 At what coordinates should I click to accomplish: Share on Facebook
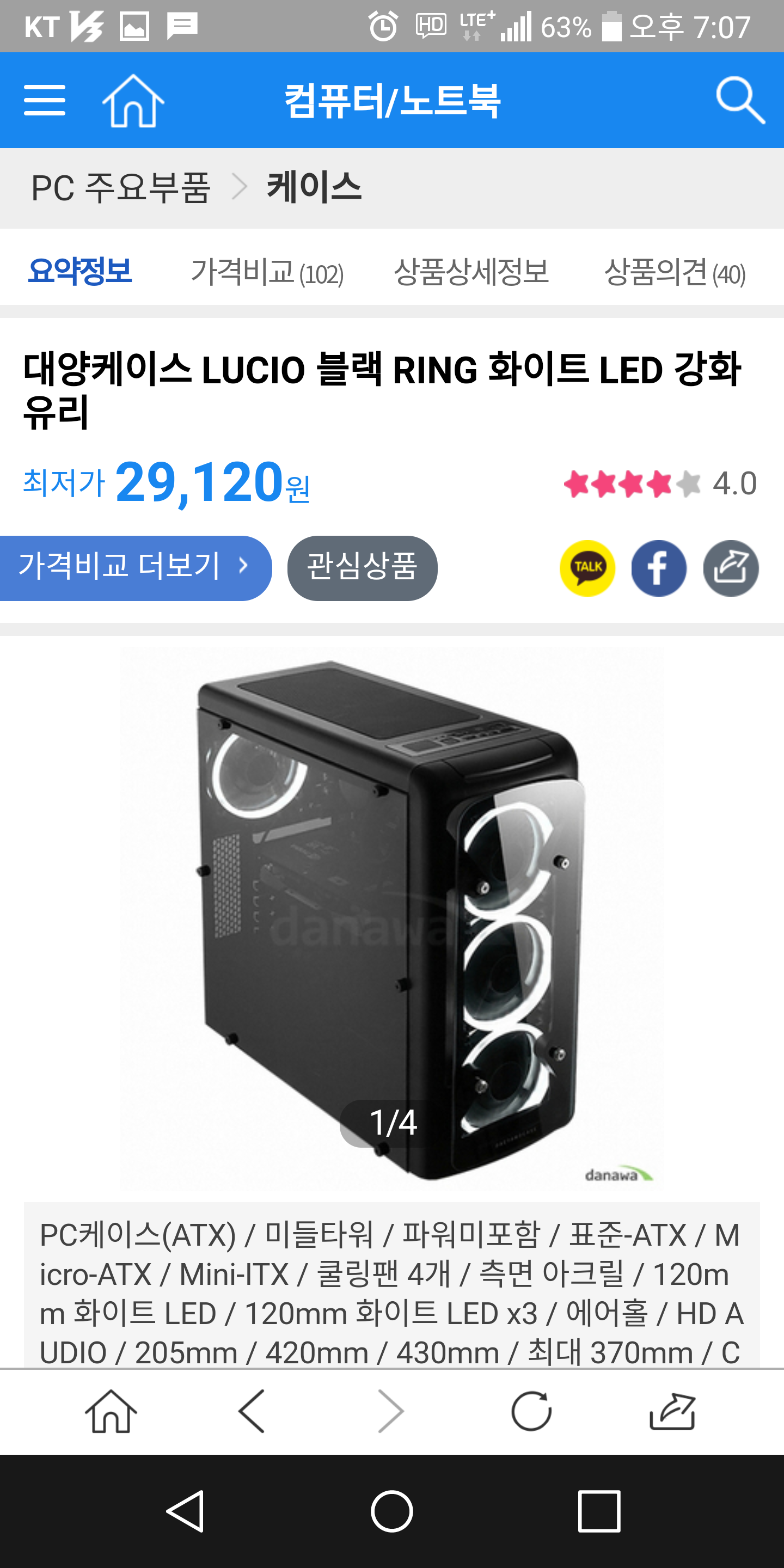pos(659,568)
